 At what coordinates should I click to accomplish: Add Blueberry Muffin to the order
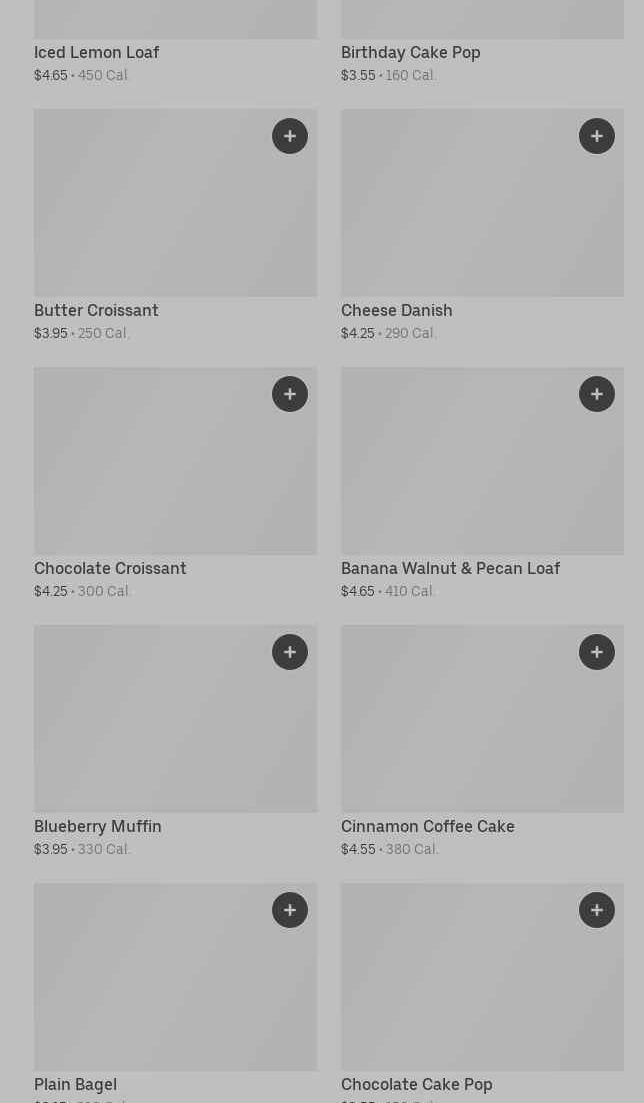290,652
